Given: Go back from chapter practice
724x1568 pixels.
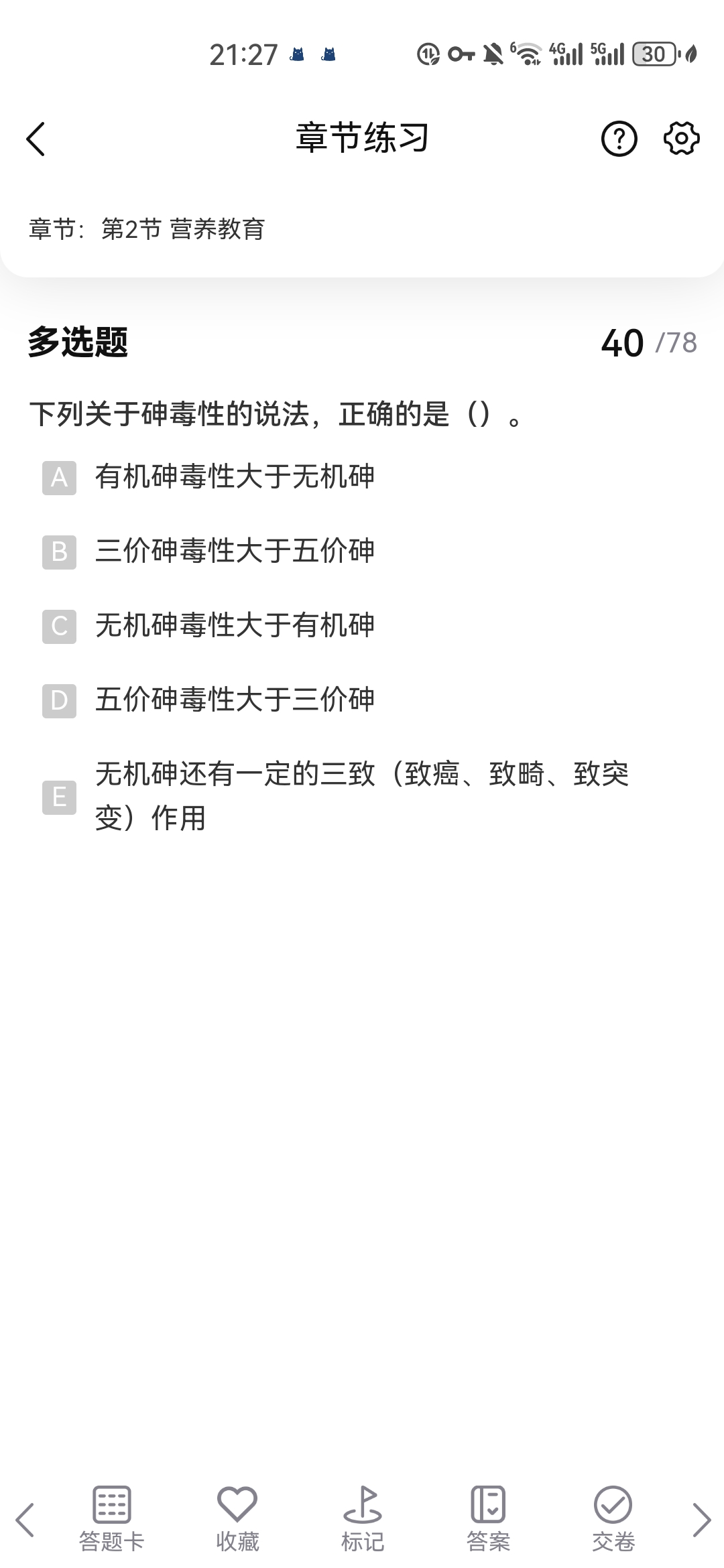Looking at the screenshot, I should pos(36,139).
